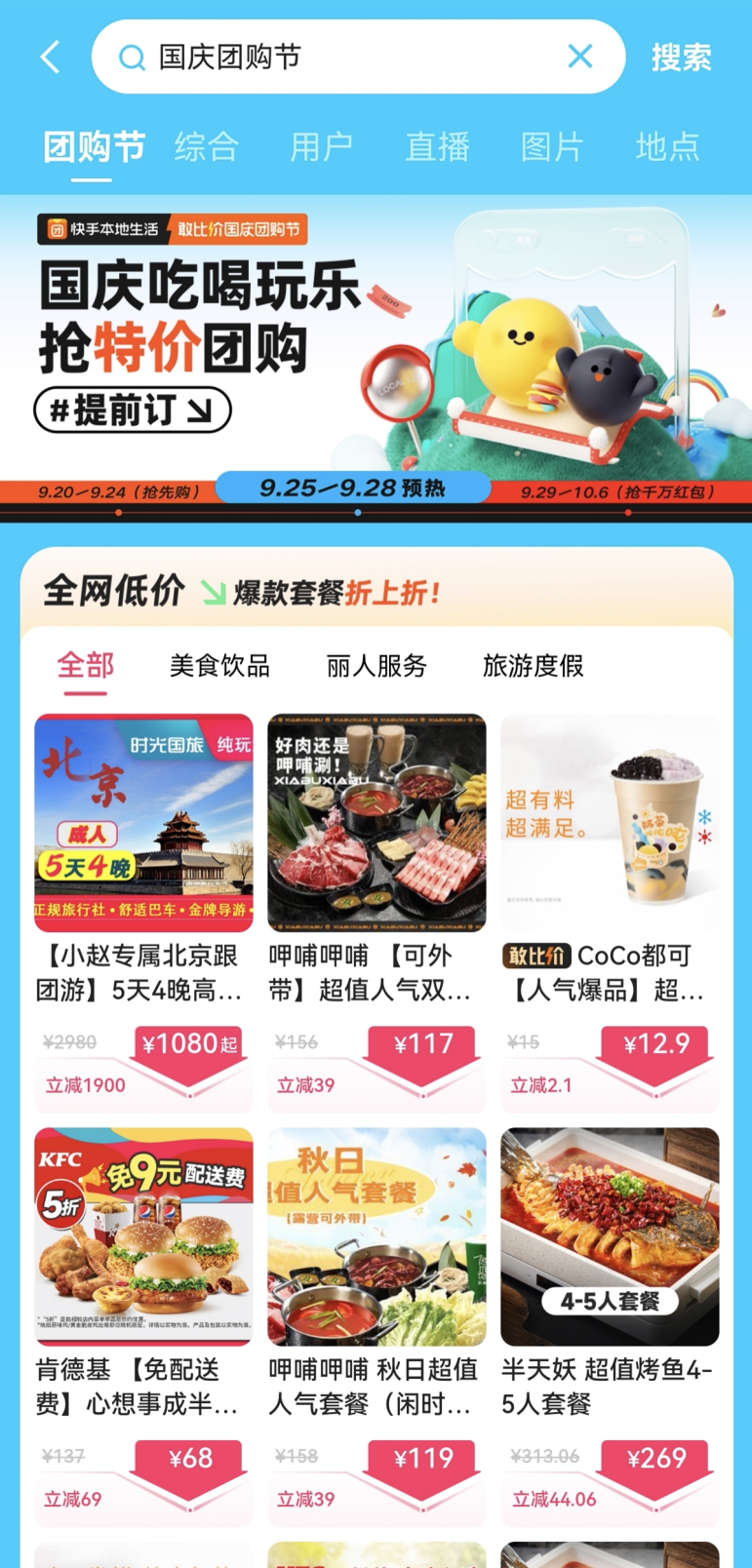Select the 美食饮品 category
Image resolution: width=752 pixels, height=1568 pixels.
click(219, 666)
